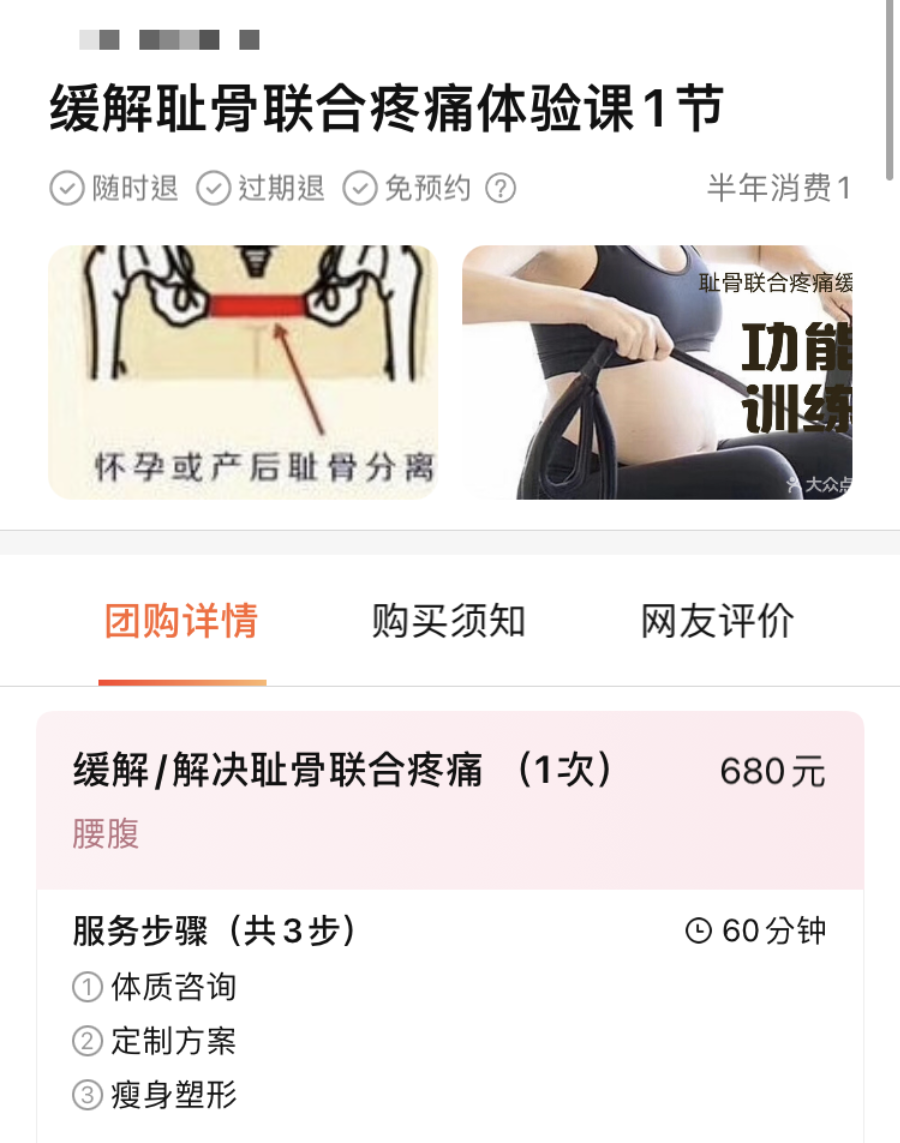Switch to the 团购详情 tab
This screenshot has width=900, height=1143.
tap(181, 621)
